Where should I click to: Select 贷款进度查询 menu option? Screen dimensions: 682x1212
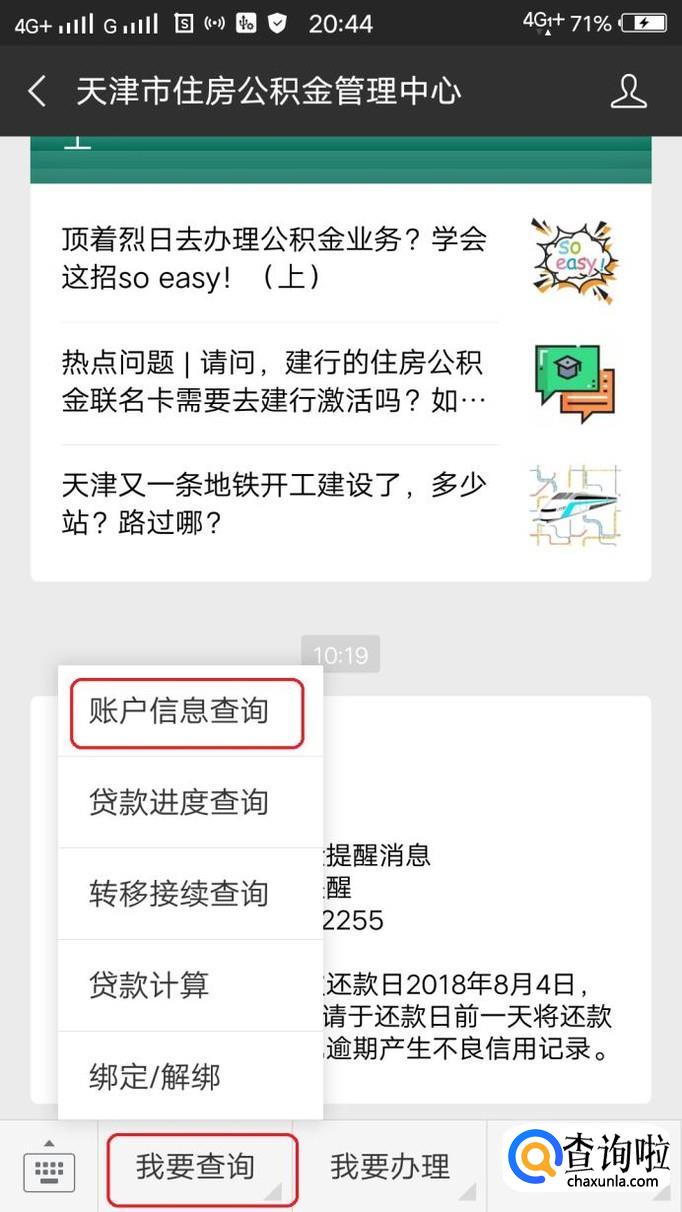tap(187, 802)
